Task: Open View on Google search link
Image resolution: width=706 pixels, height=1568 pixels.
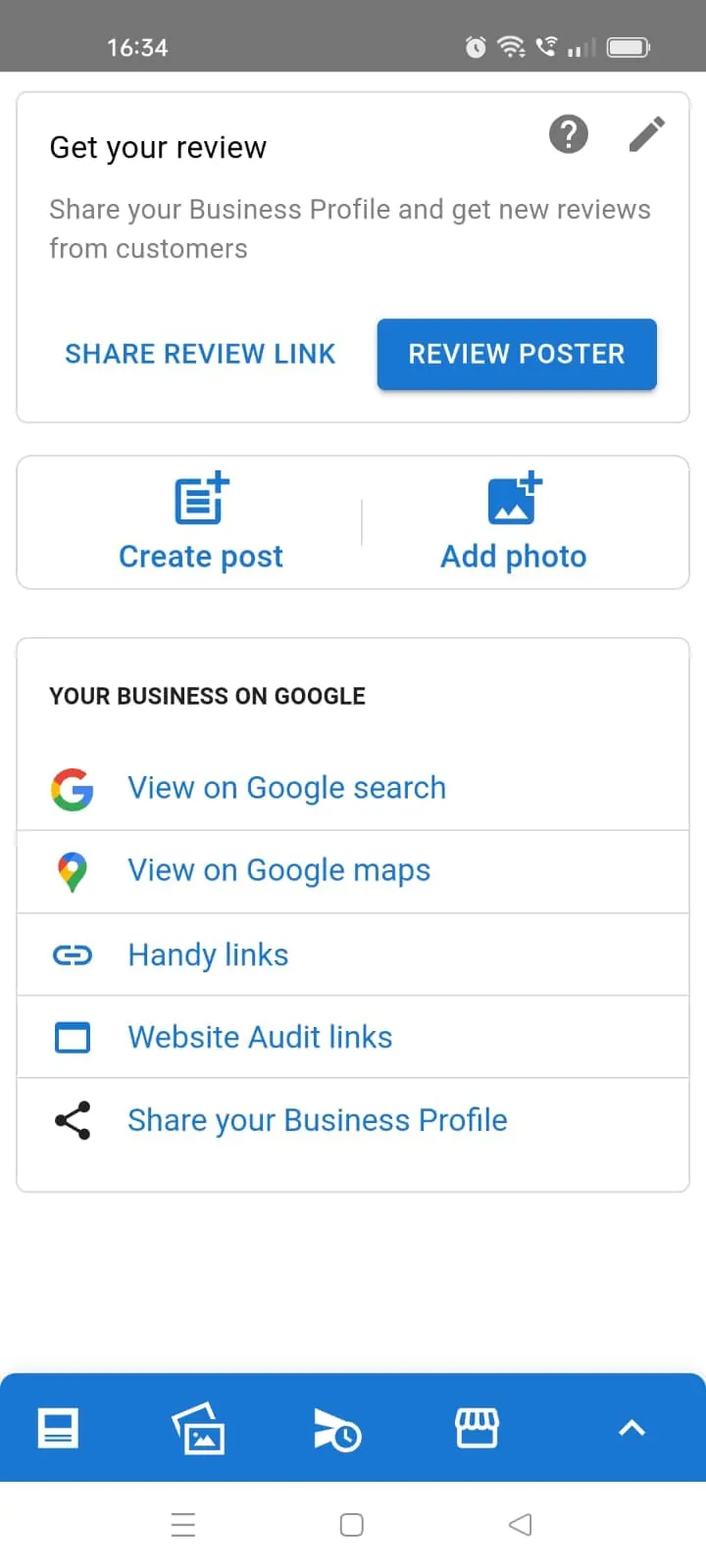Action: point(286,788)
